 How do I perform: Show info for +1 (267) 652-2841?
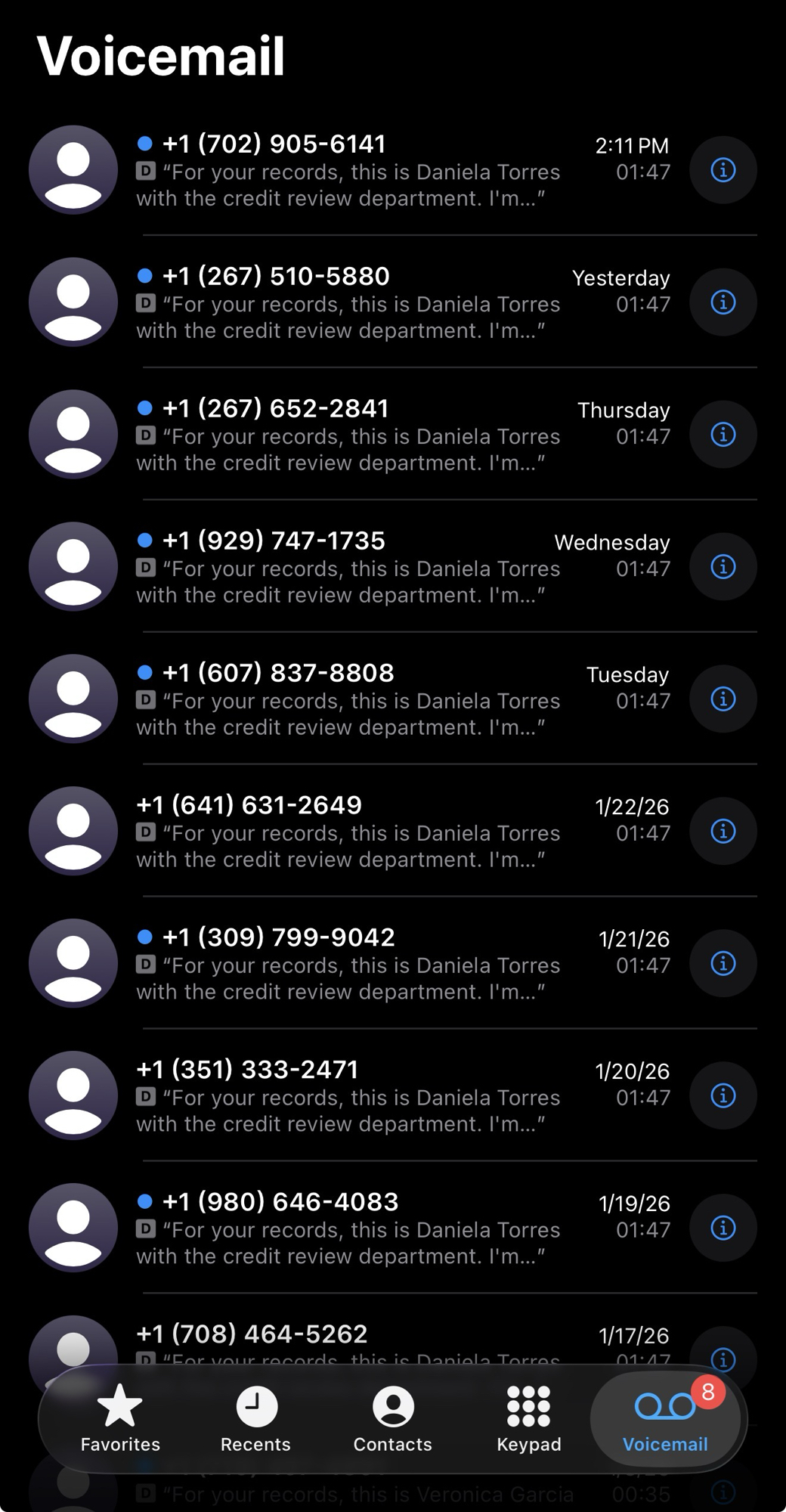[723, 435]
